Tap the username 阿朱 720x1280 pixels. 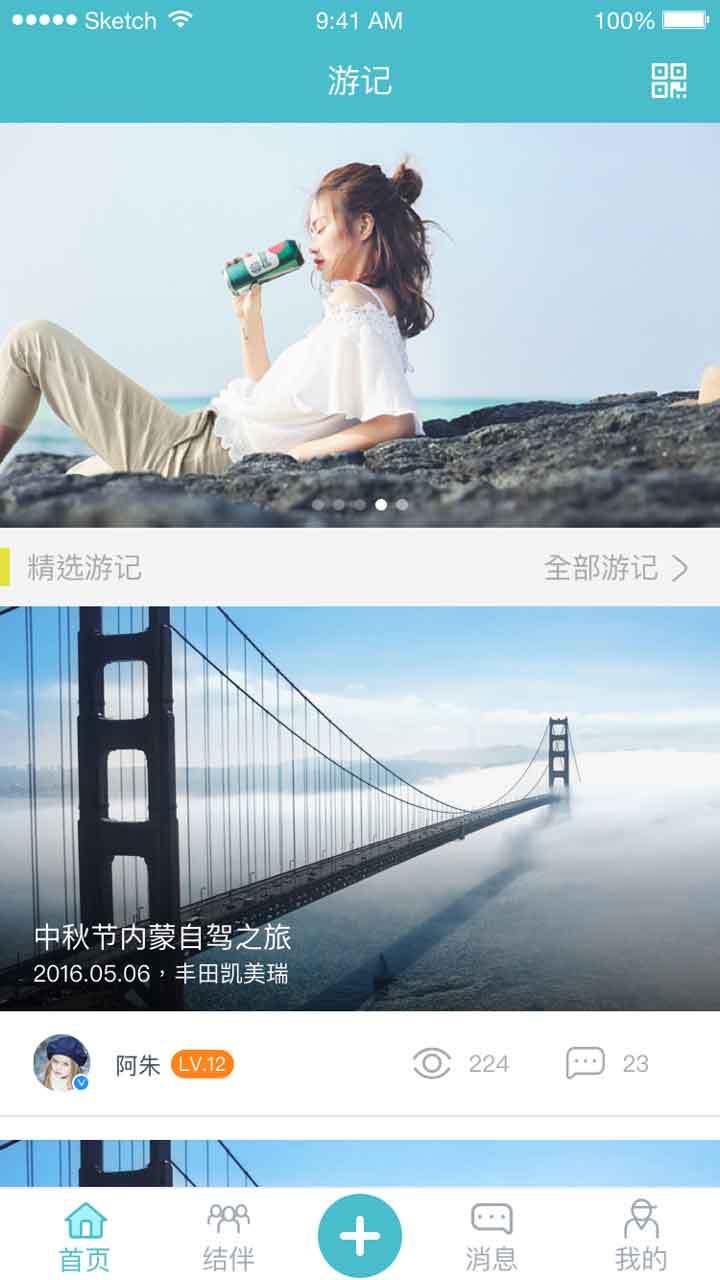point(138,1063)
